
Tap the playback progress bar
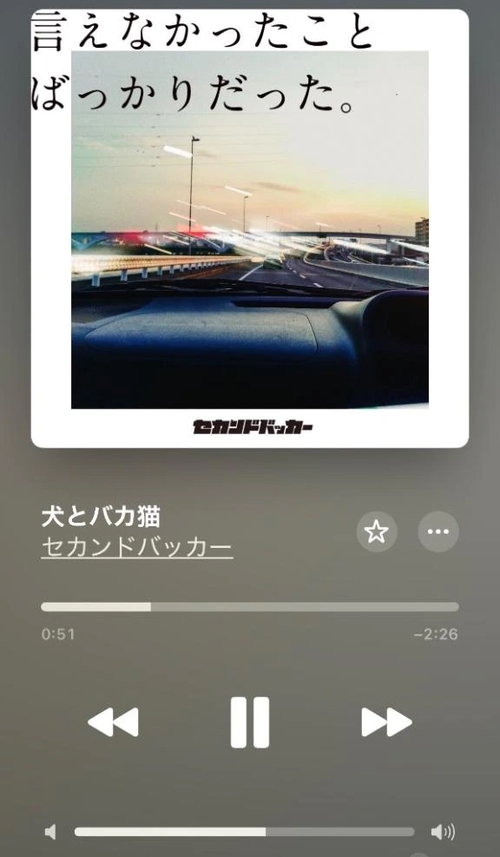250,607
